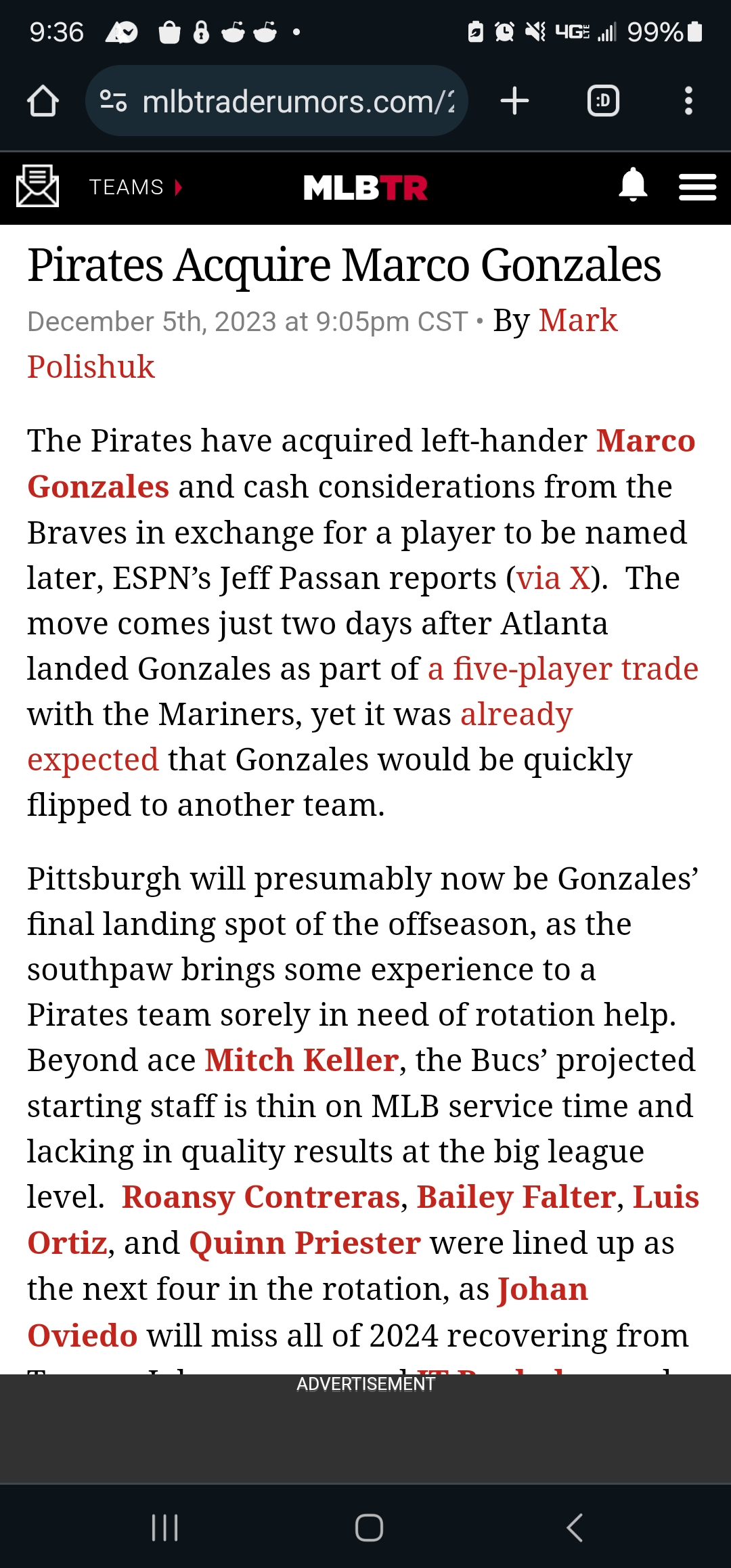Viewport: 731px width, 1568px height.
Task: Go to the browser home page
Action: (43, 101)
